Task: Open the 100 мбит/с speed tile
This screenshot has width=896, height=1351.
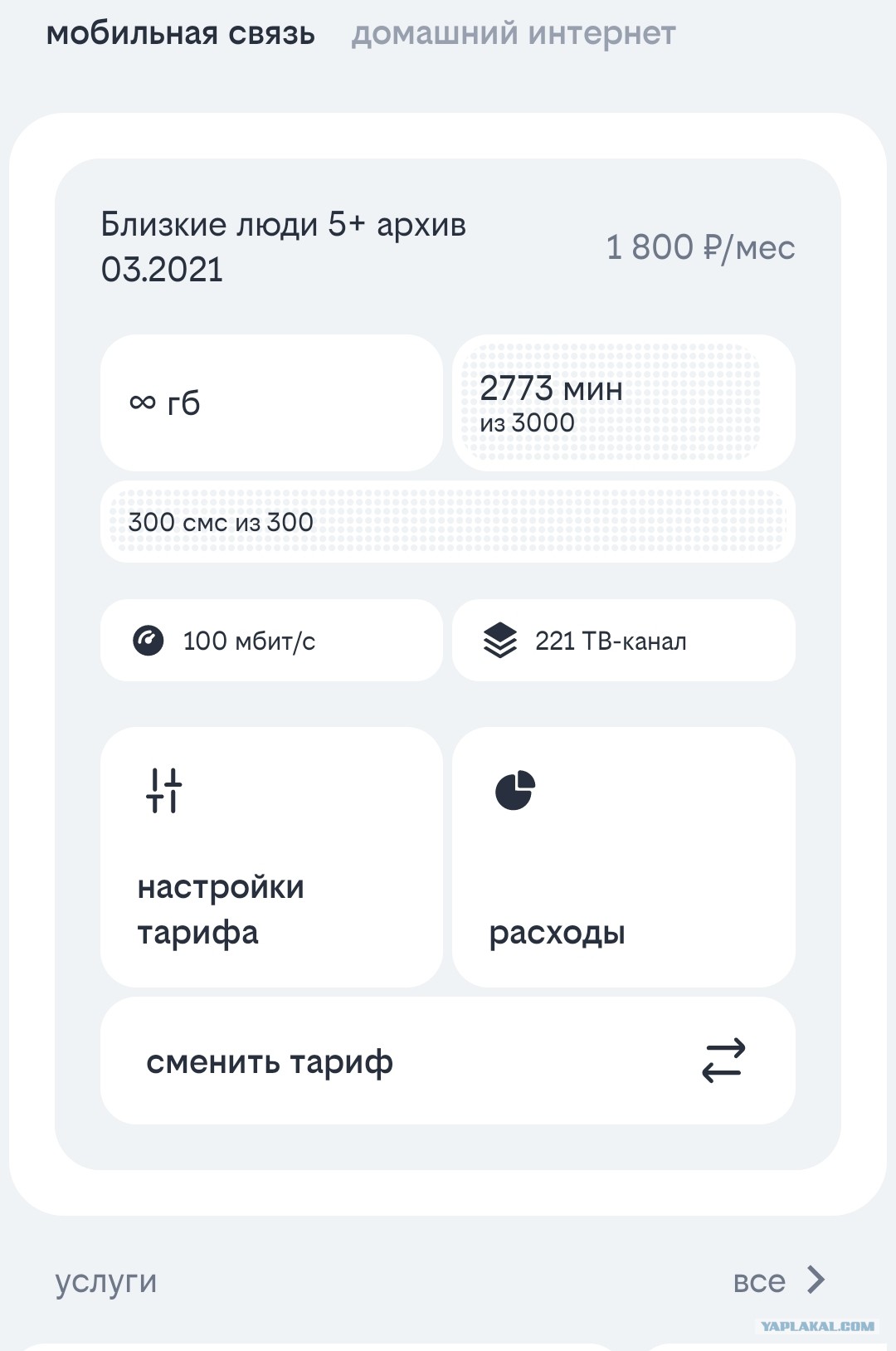Action: tap(271, 641)
